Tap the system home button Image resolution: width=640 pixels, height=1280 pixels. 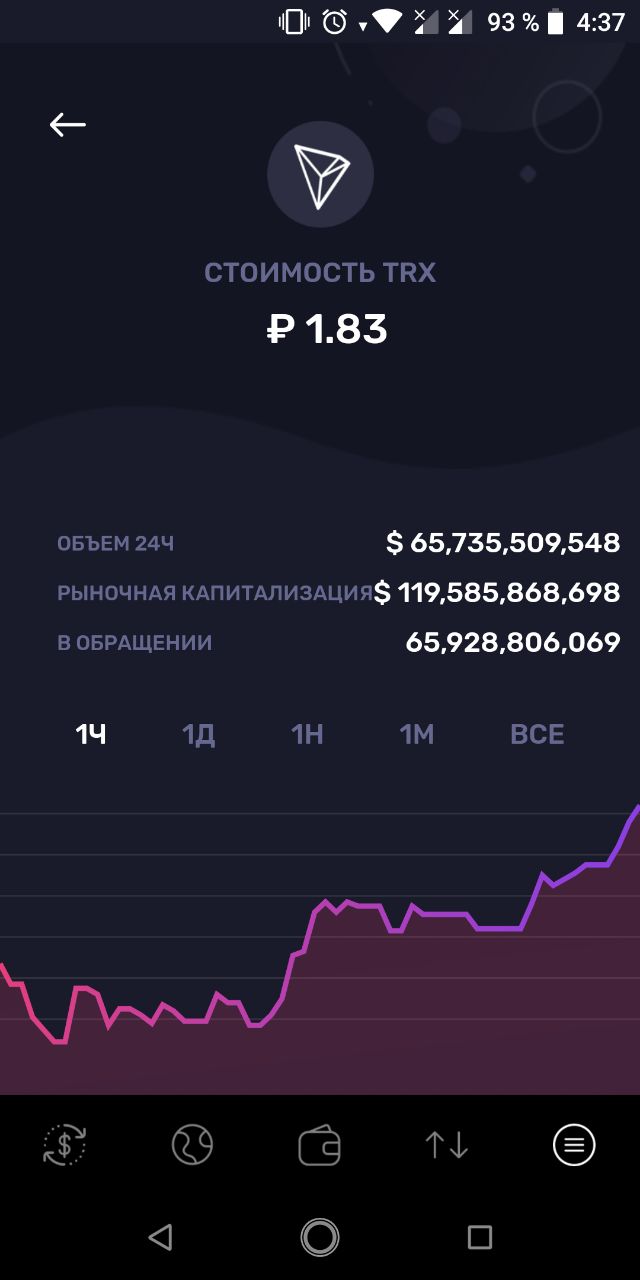coord(320,1237)
